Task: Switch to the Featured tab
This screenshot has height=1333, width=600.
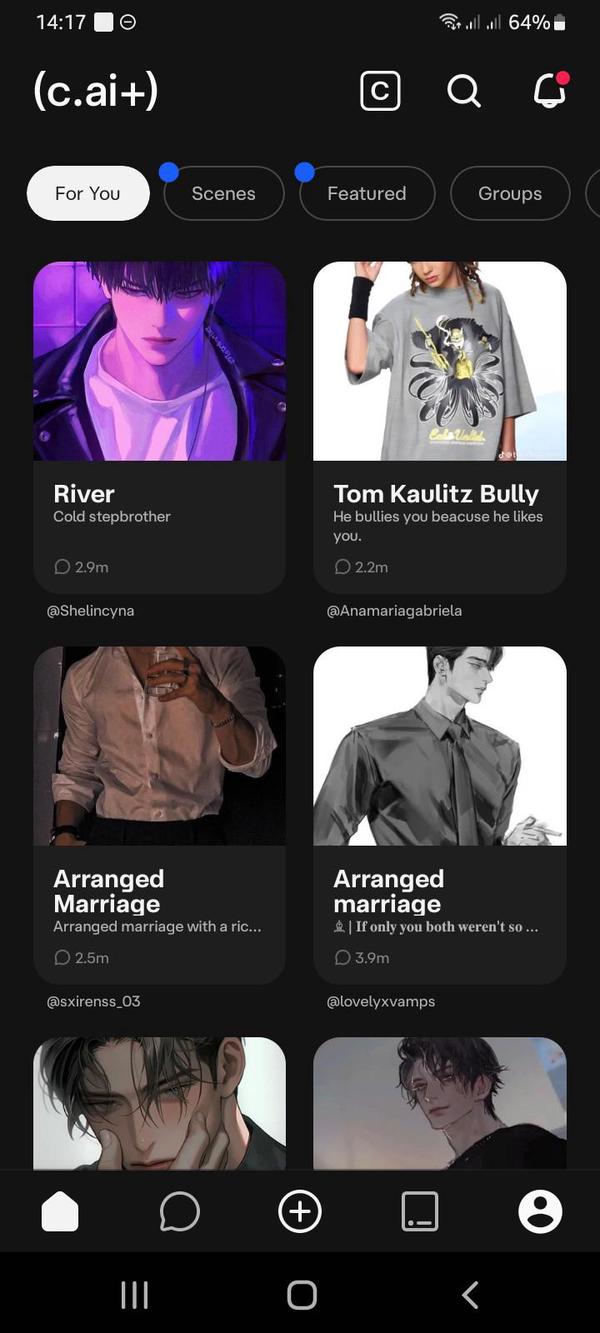Action: 367,193
